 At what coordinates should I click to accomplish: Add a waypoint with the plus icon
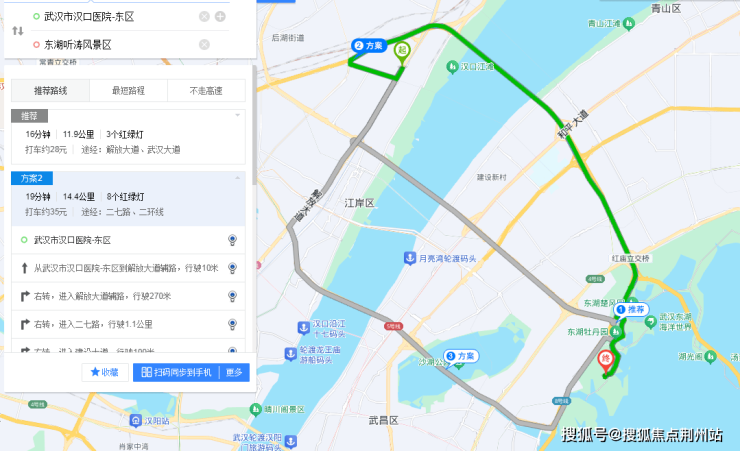coord(220,17)
